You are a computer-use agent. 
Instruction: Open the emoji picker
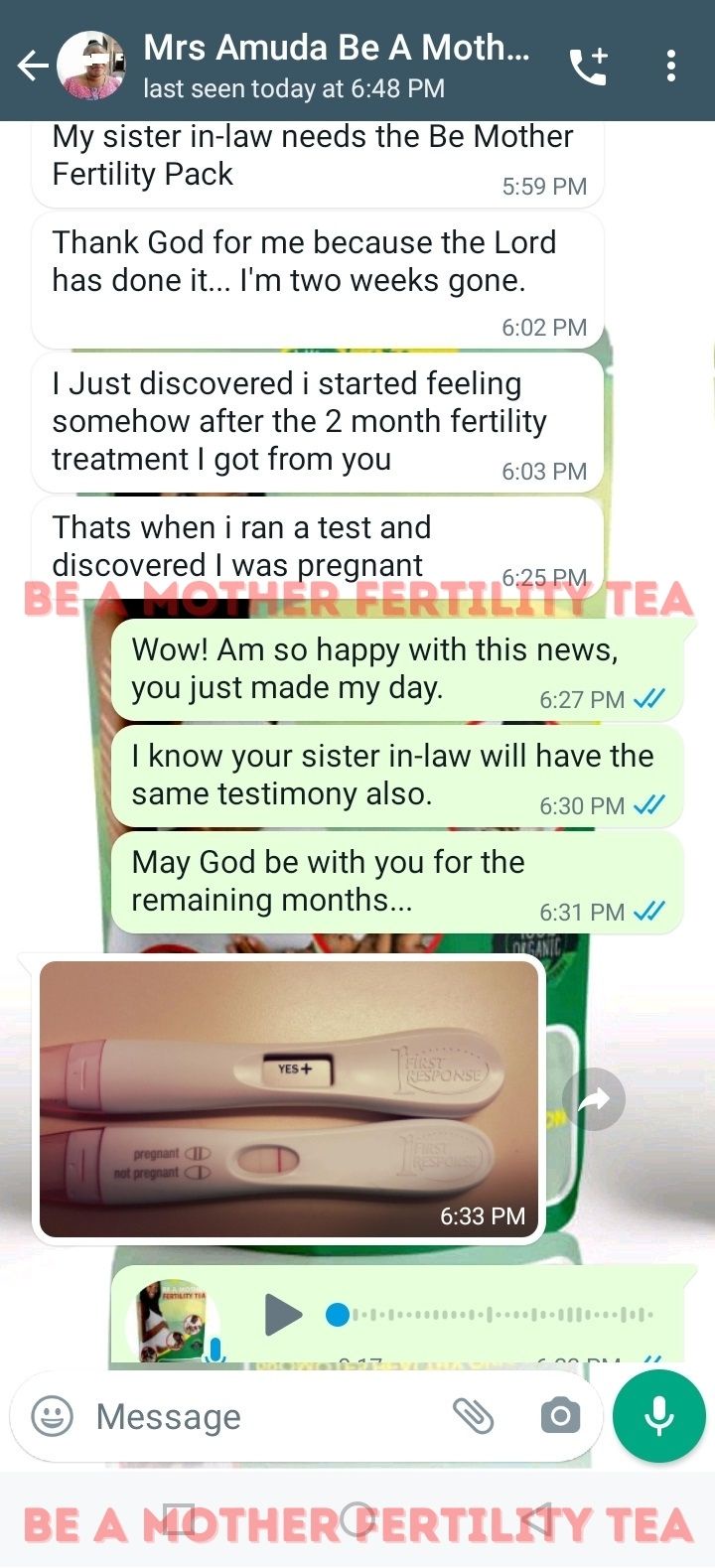52,1416
